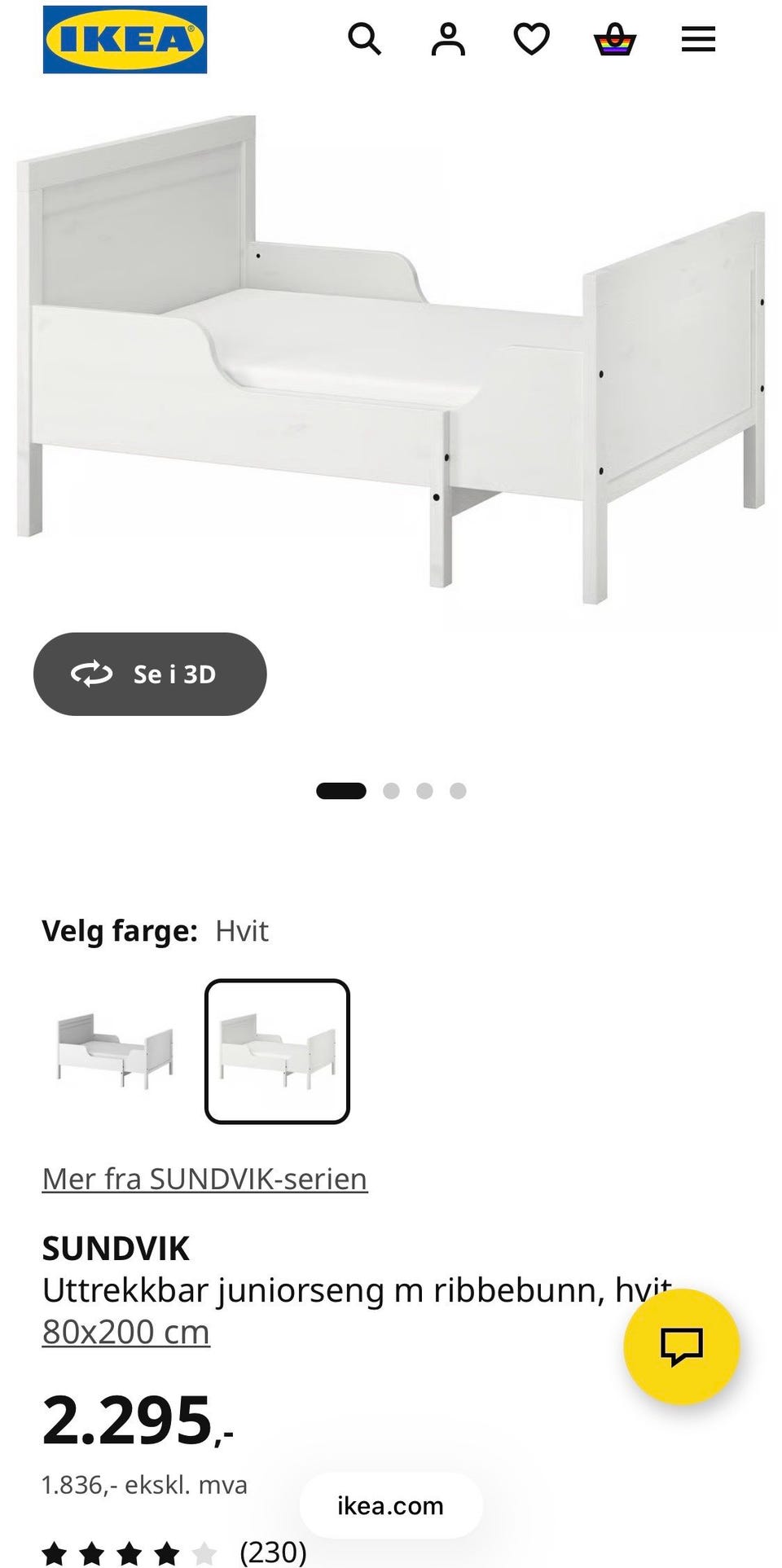This screenshot has height=1568, width=782.
Task: Choose the unselected bed color variant
Action: [115, 1051]
